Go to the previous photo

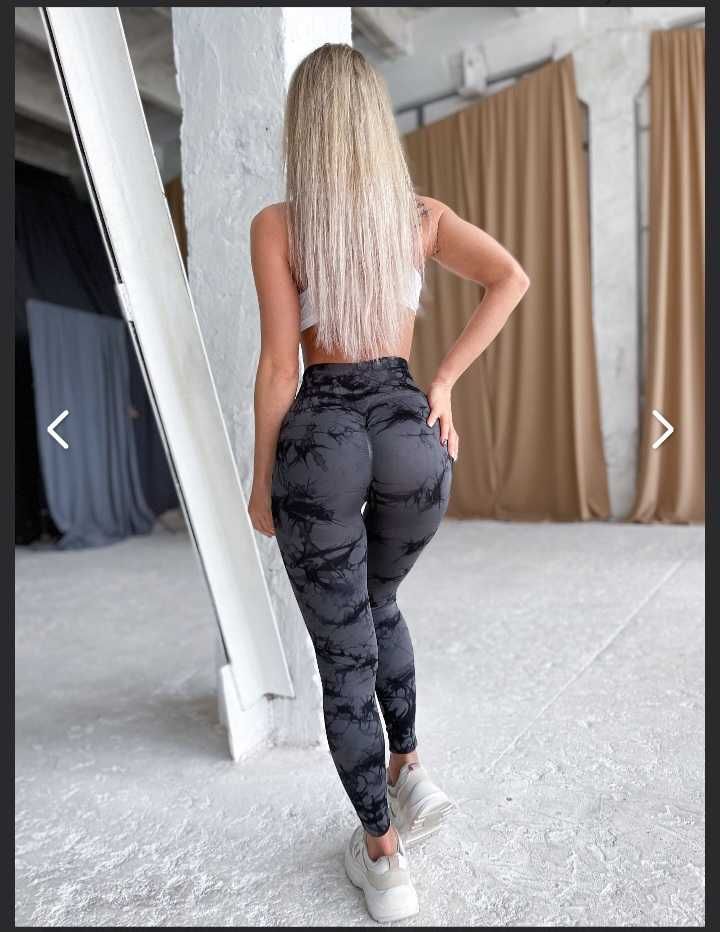58,429
